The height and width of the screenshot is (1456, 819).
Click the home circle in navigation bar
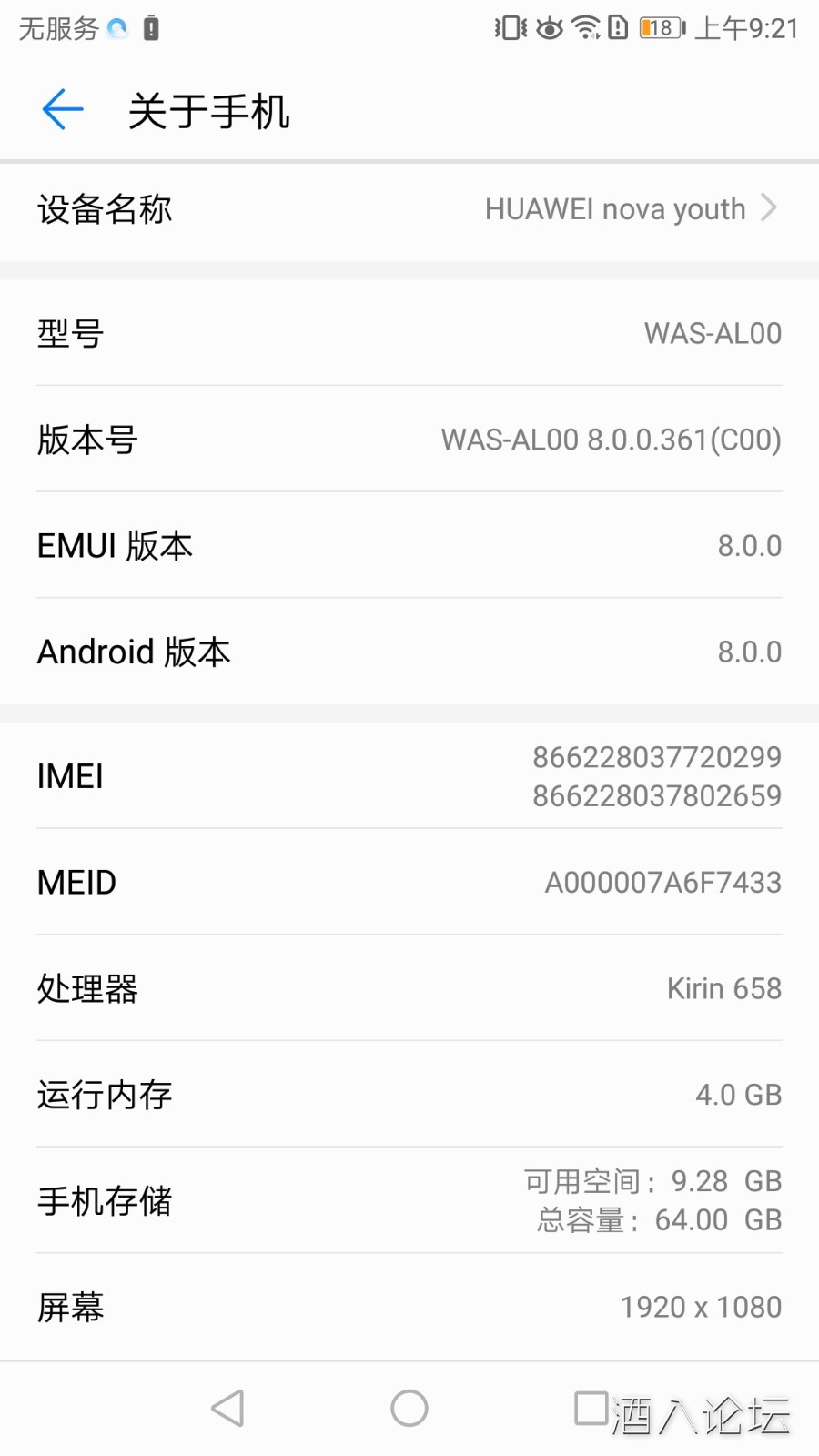(409, 1408)
